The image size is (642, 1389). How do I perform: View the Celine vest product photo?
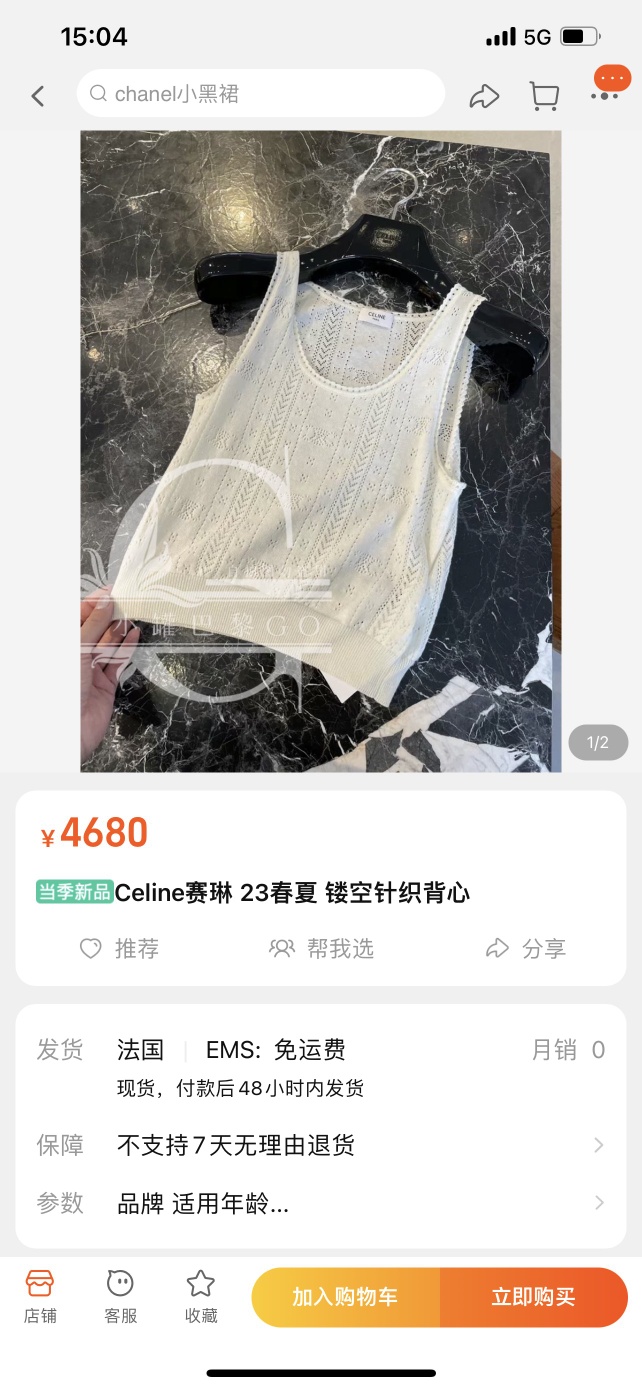point(320,450)
